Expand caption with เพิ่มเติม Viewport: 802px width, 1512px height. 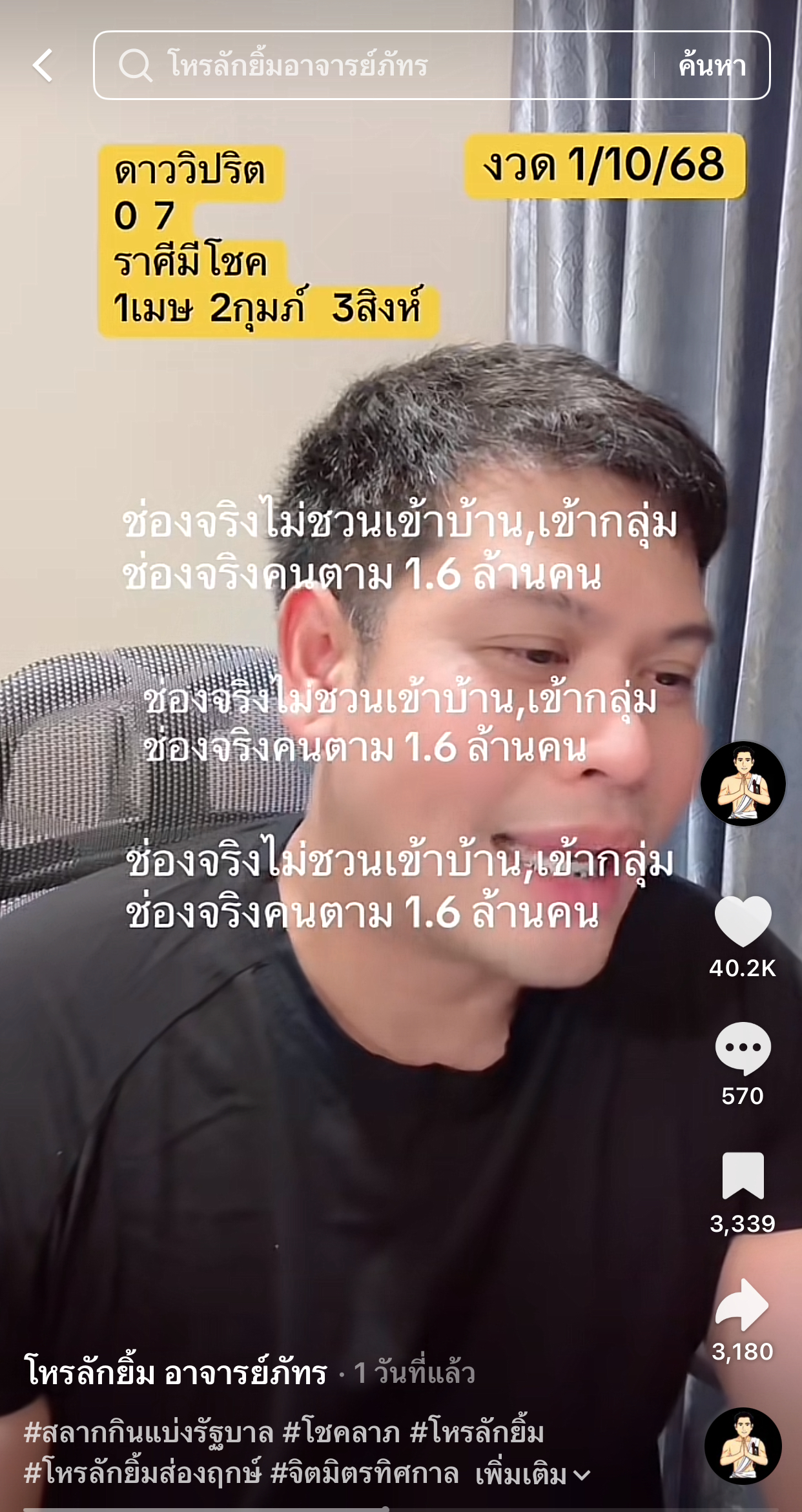[532, 1475]
